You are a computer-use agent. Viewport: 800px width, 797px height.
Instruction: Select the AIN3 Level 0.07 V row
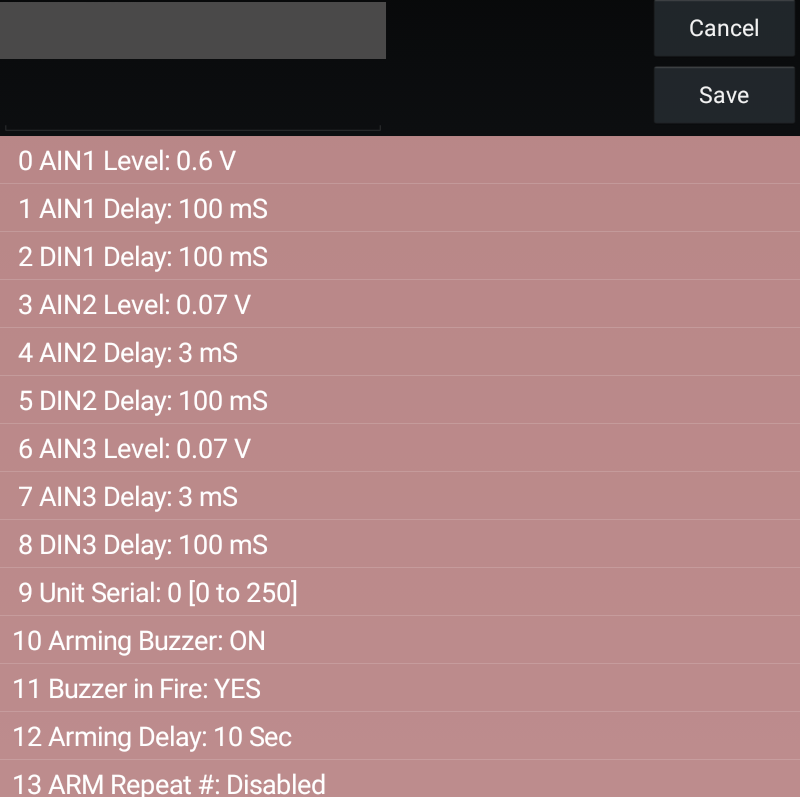click(x=400, y=448)
